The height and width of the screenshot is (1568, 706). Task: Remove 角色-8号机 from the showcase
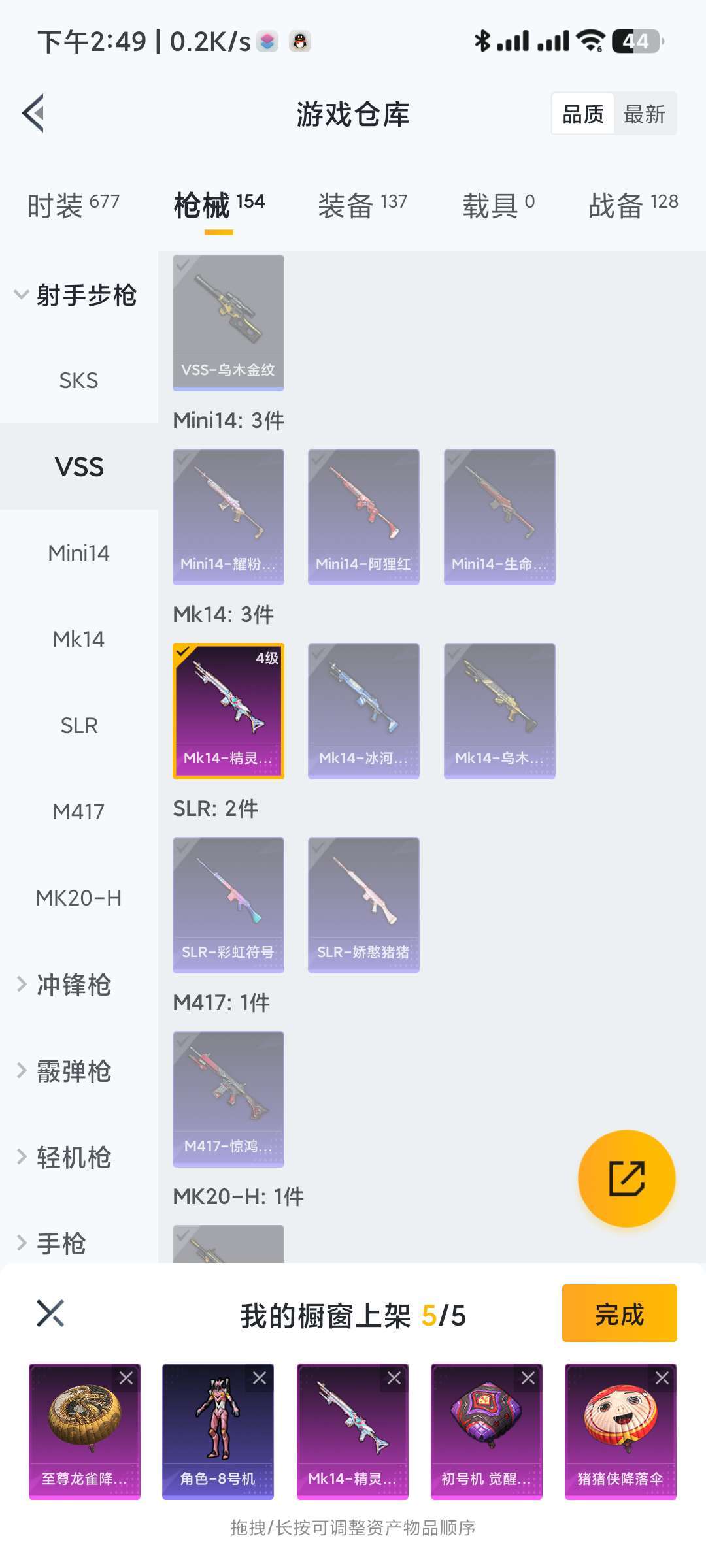tap(260, 1378)
